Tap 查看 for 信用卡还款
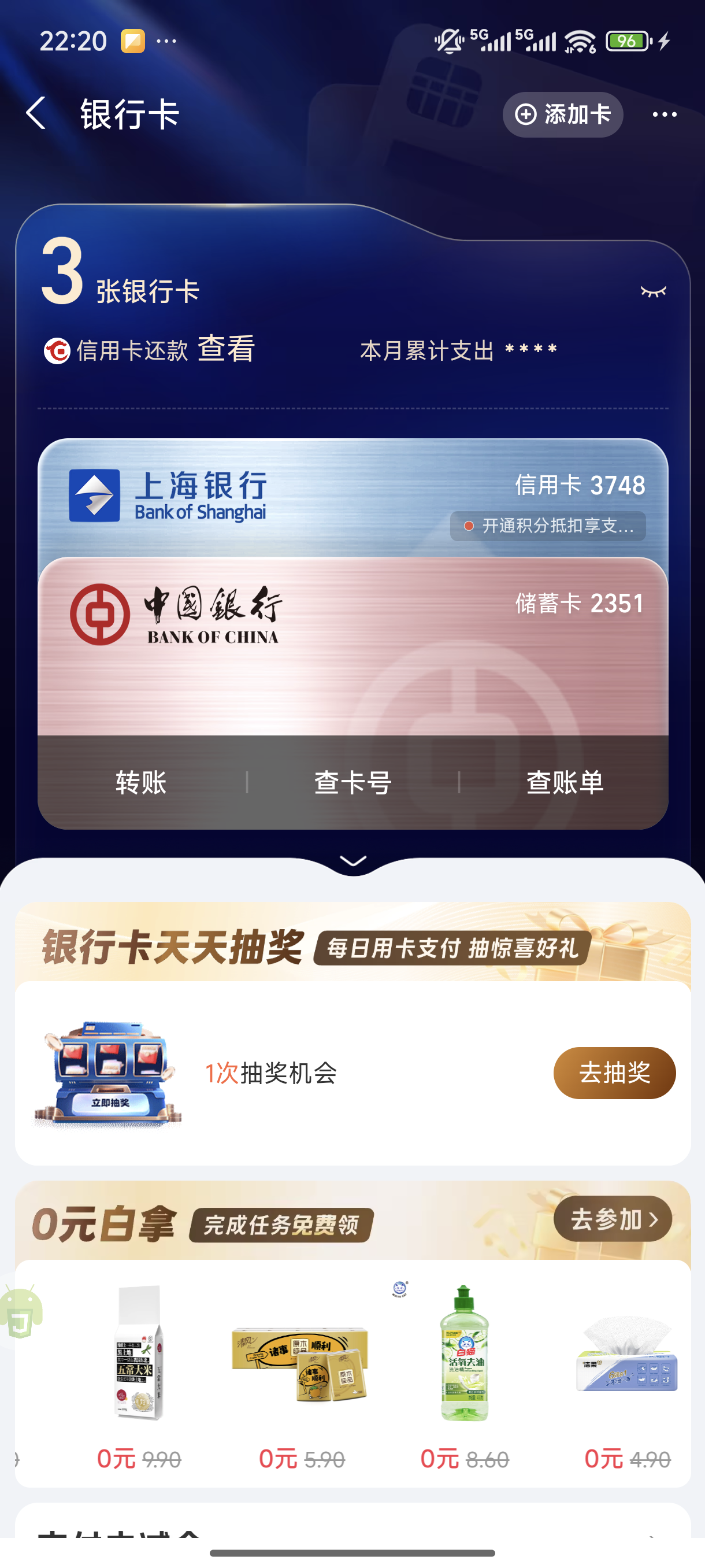 (226, 350)
